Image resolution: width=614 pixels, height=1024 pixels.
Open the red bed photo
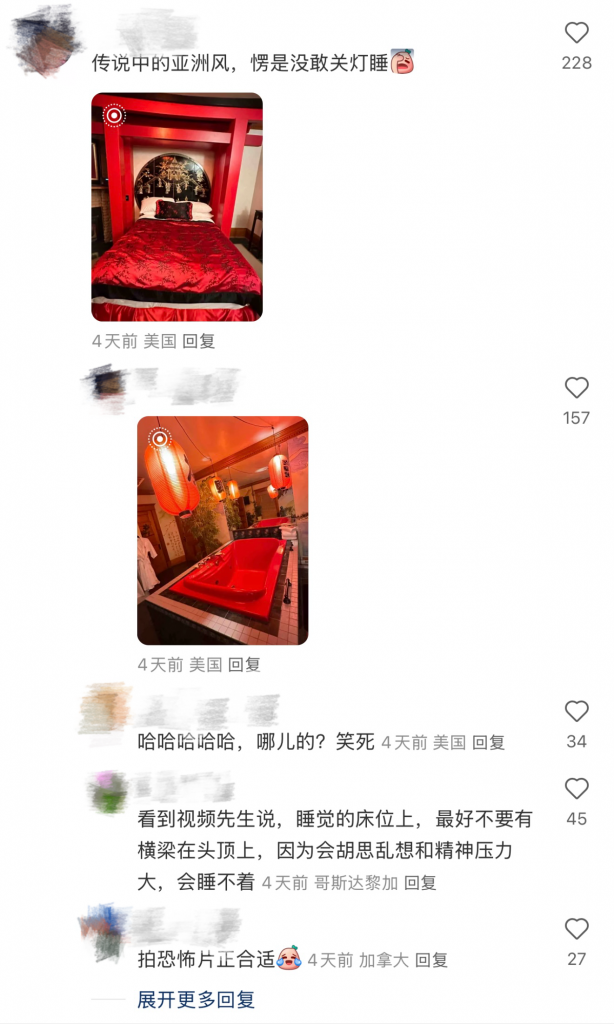click(x=177, y=207)
